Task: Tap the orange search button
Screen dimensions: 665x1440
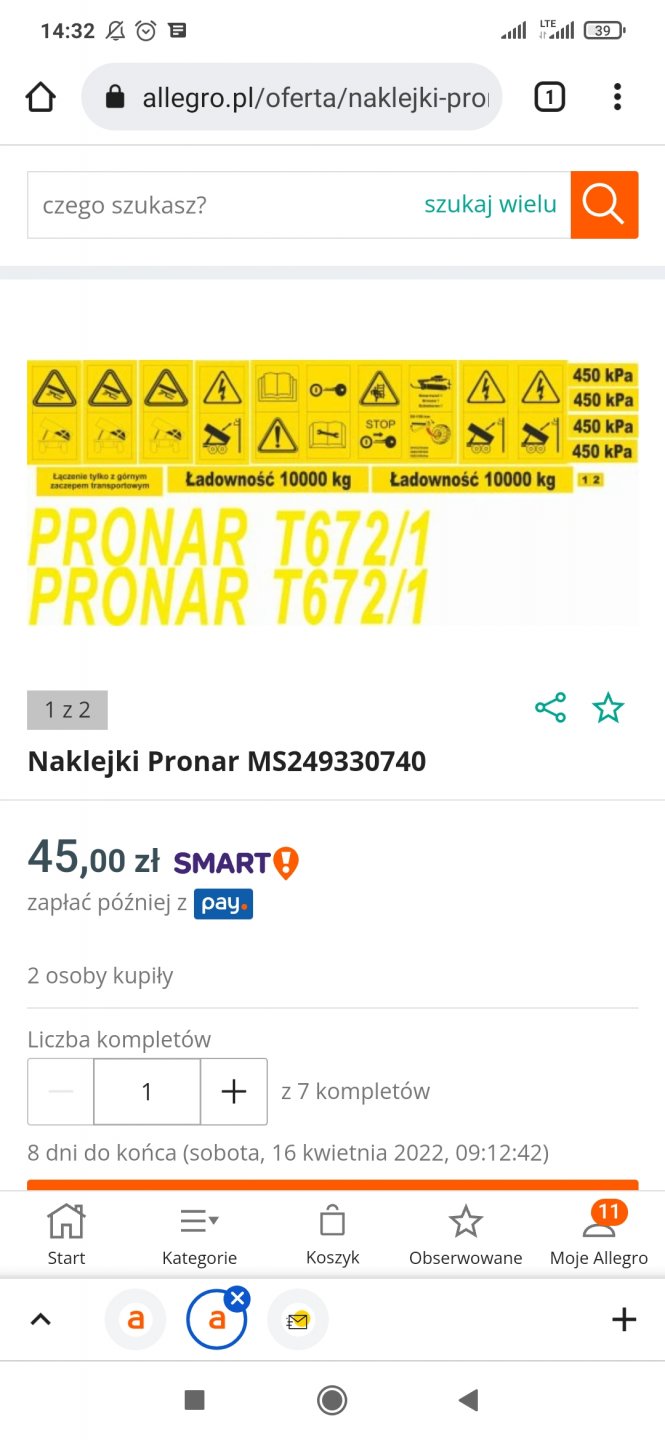Action: coord(604,205)
